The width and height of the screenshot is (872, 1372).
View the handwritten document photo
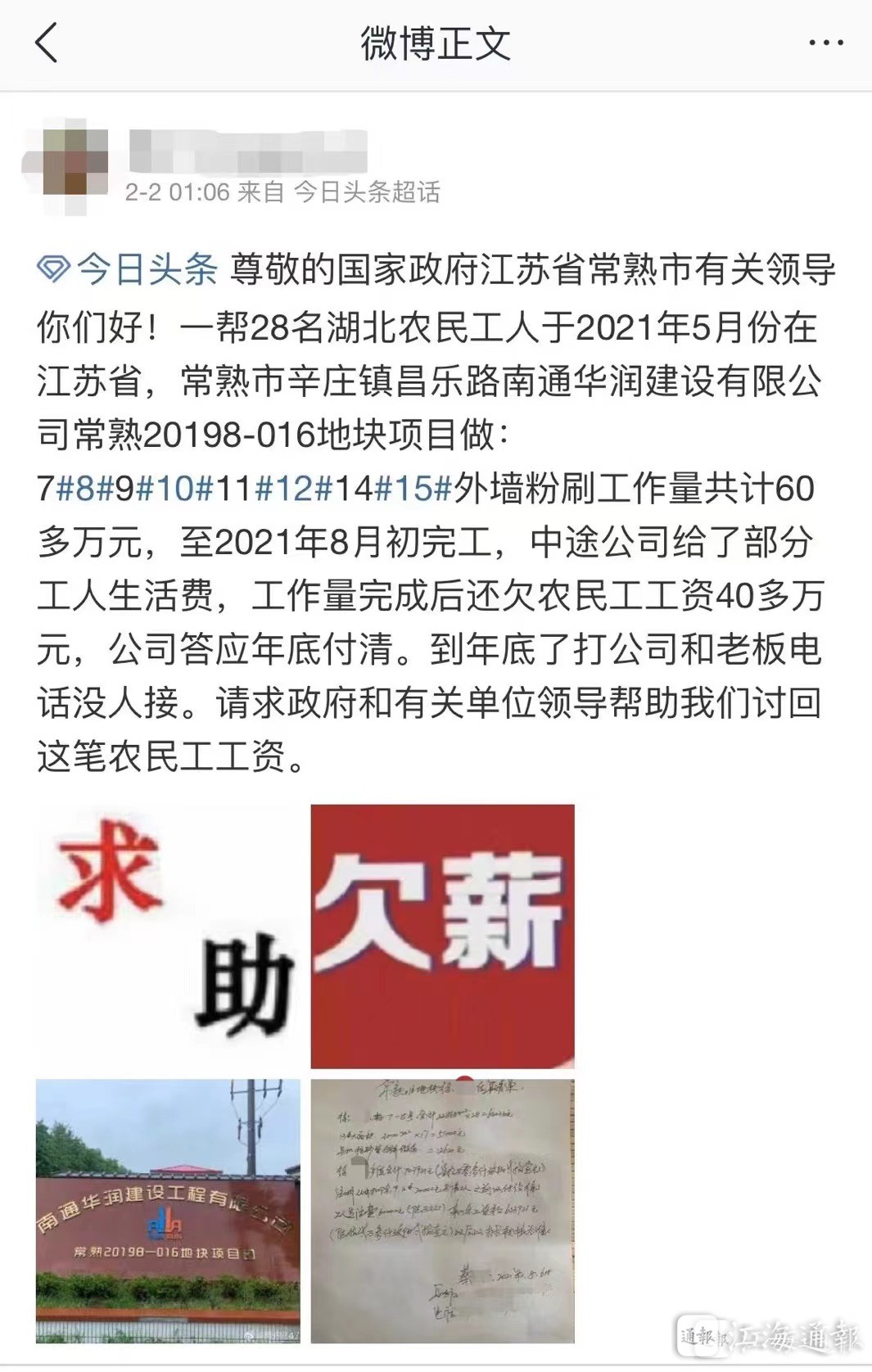click(442, 1211)
